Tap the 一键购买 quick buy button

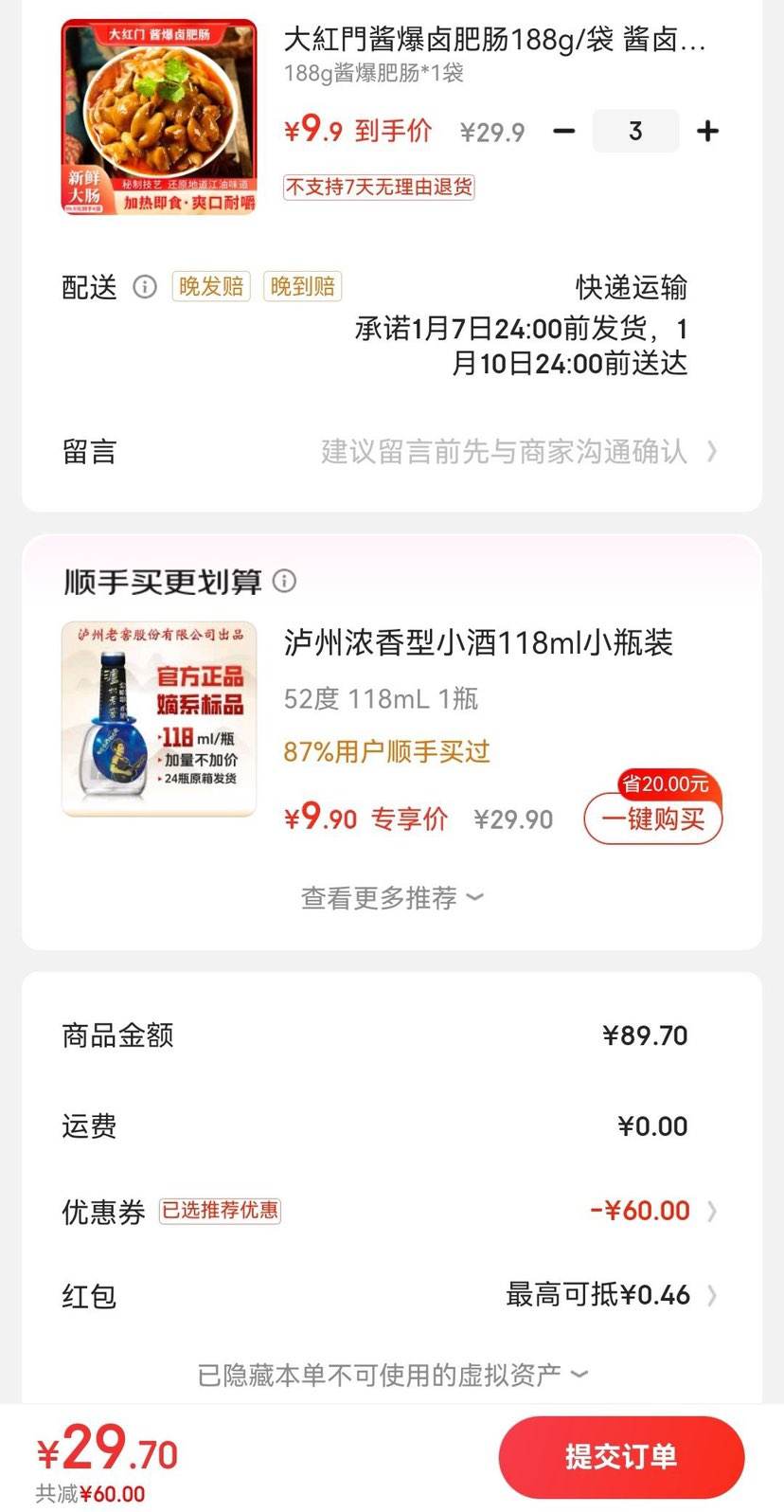click(652, 820)
